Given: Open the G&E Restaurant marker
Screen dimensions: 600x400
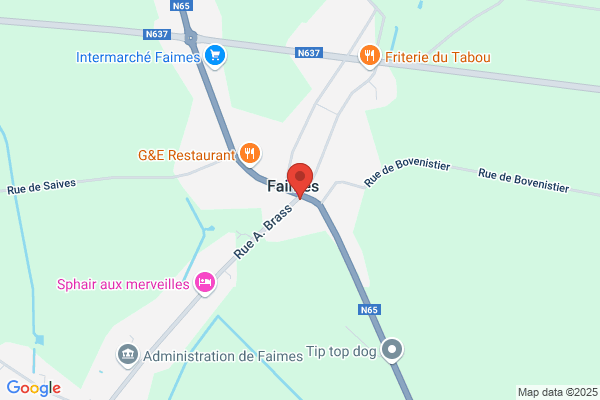Looking at the screenshot, I should (249, 155).
